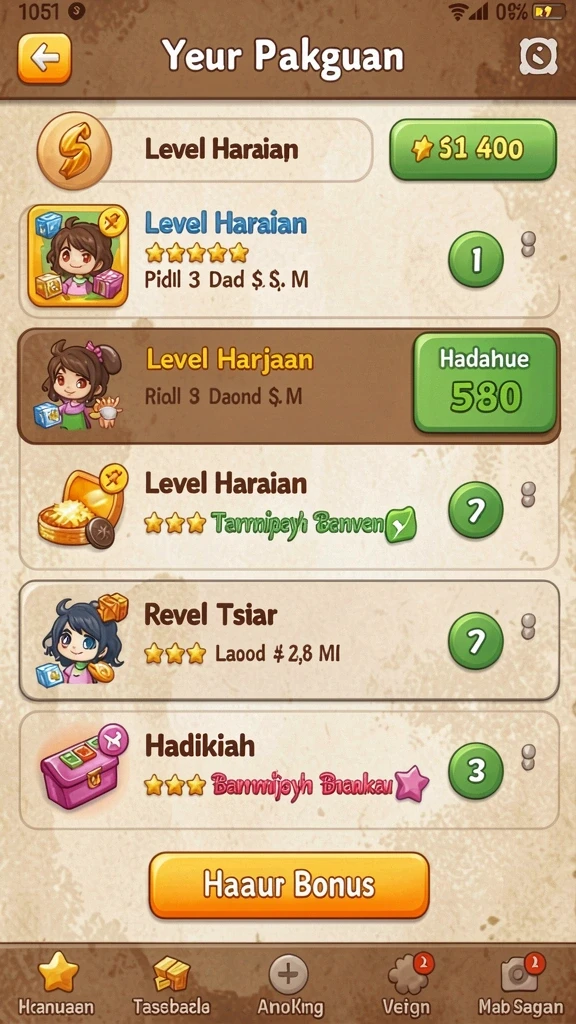Switch to the Hcanuaan star tab
The height and width of the screenshot is (1024, 576).
point(56,984)
